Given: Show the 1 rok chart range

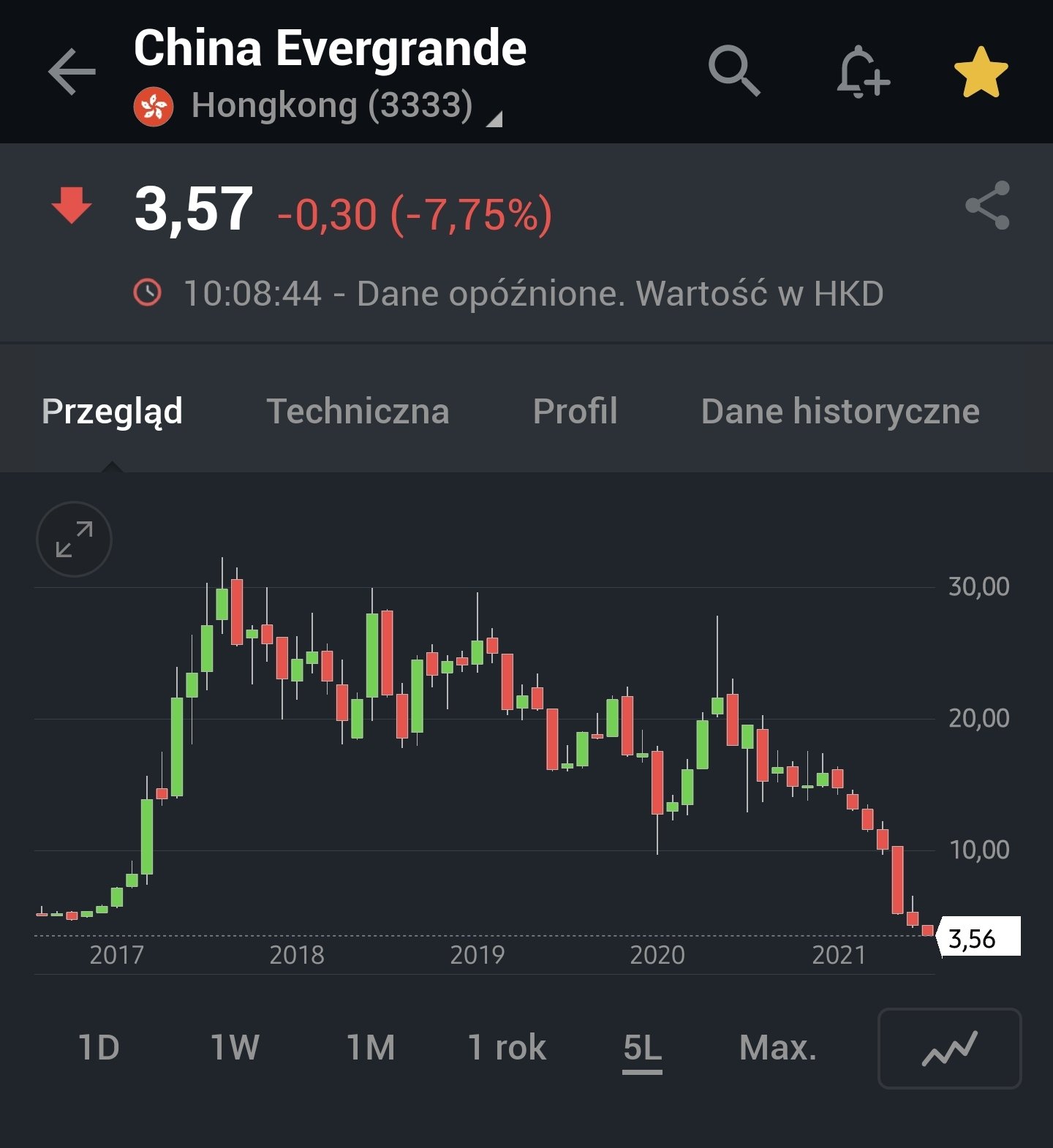Looking at the screenshot, I should pyautogui.click(x=507, y=1047).
